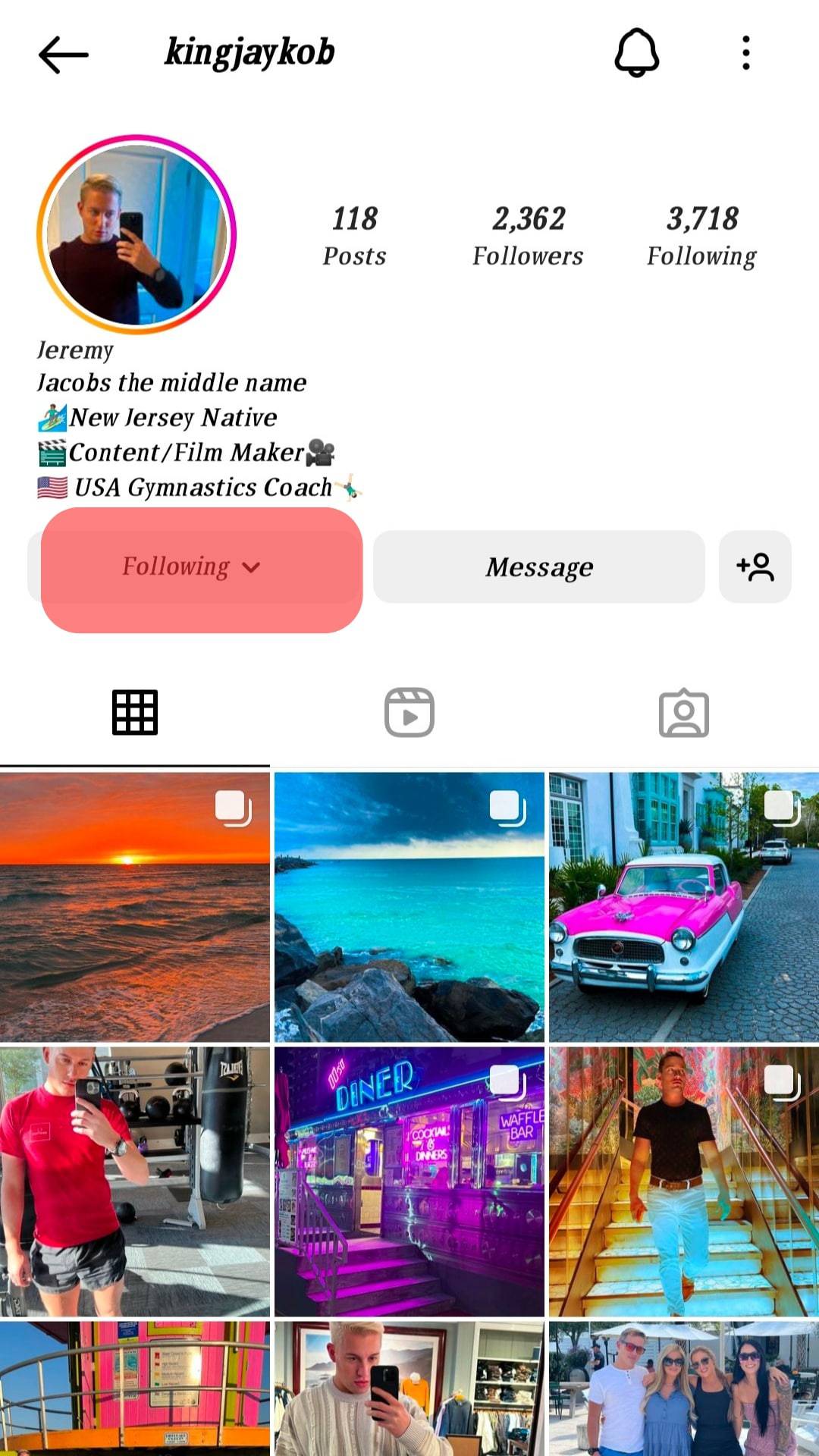Open the orange sunset beach post
This screenshot has width=819, height=1456.
click(x=134, y=907)
